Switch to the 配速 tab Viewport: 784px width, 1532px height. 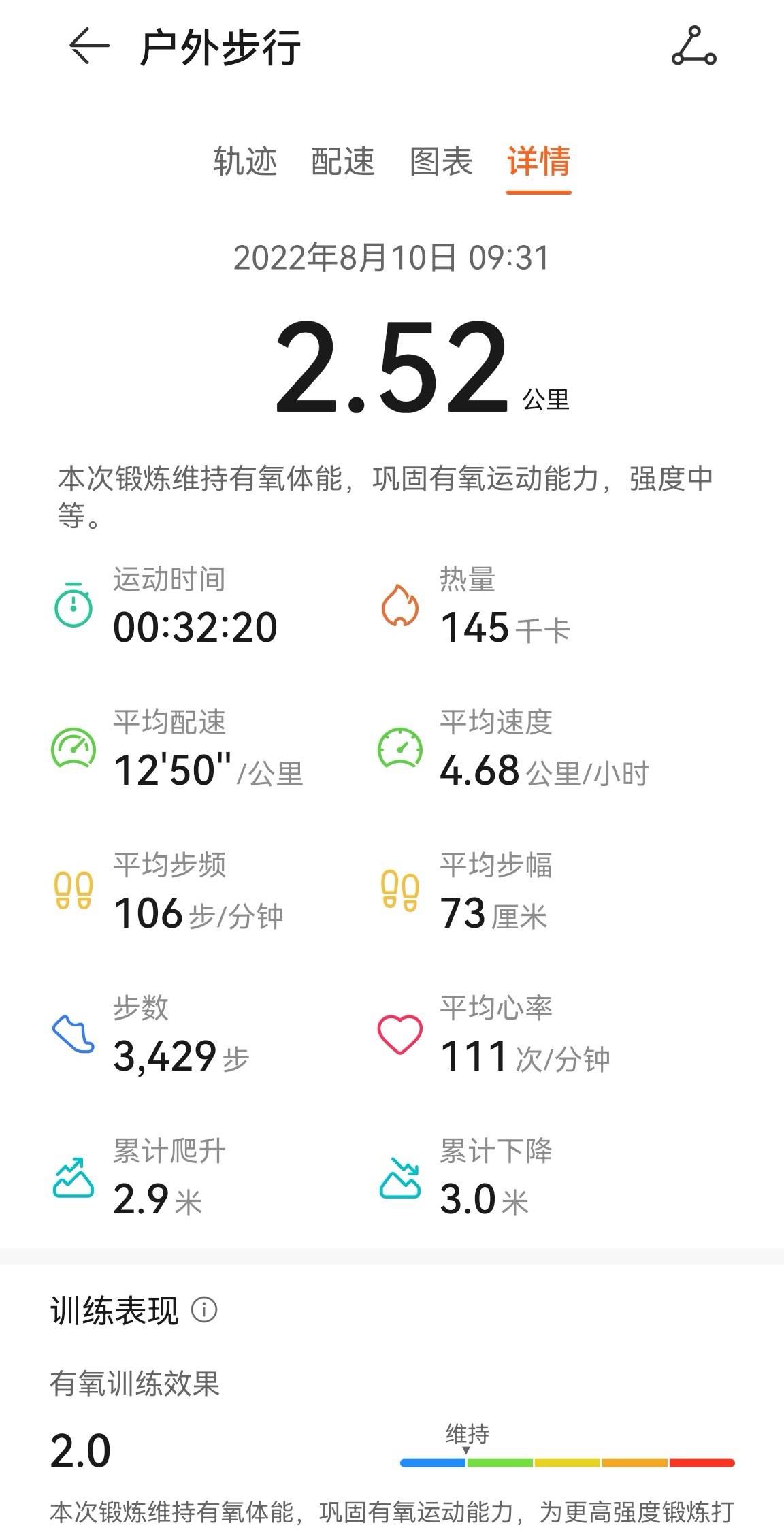343,163
